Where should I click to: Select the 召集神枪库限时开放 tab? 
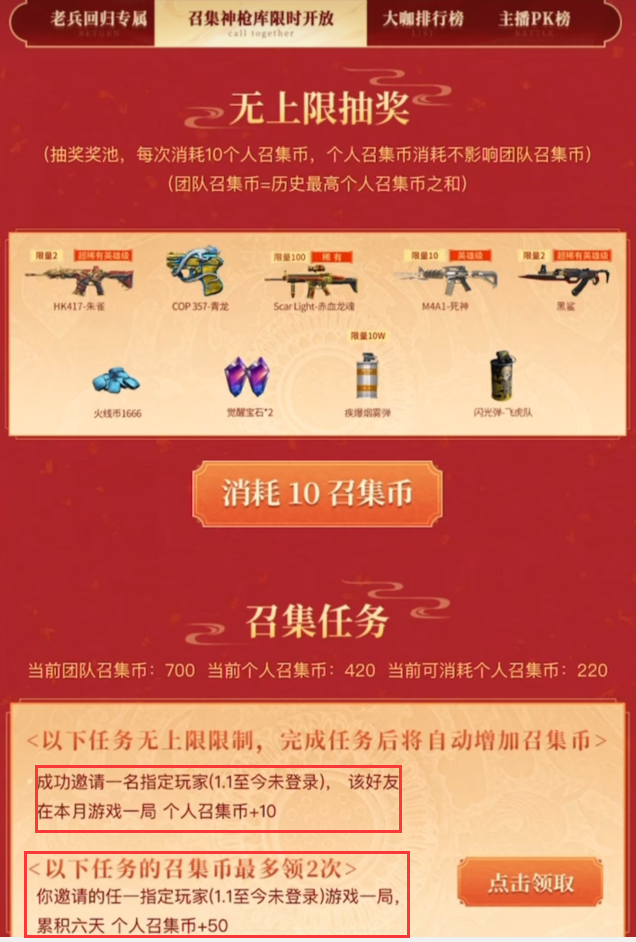261,20
